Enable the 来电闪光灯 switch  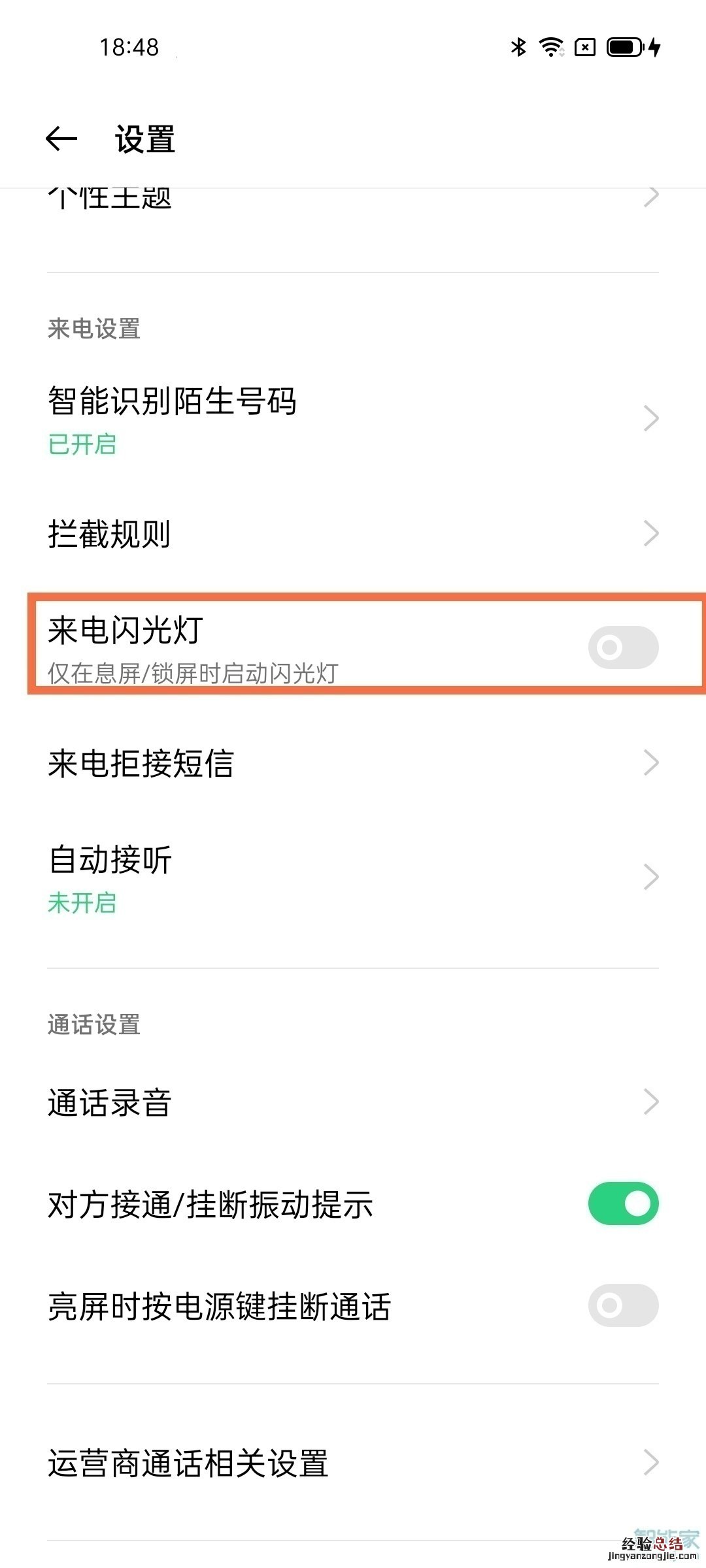(x=622, y=647)
